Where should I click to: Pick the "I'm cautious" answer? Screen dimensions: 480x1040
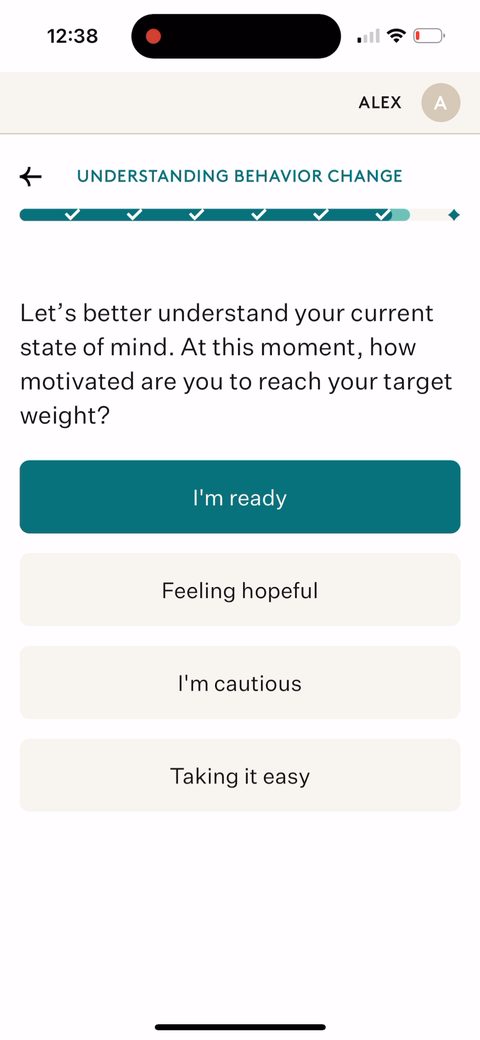click(240, 682)
